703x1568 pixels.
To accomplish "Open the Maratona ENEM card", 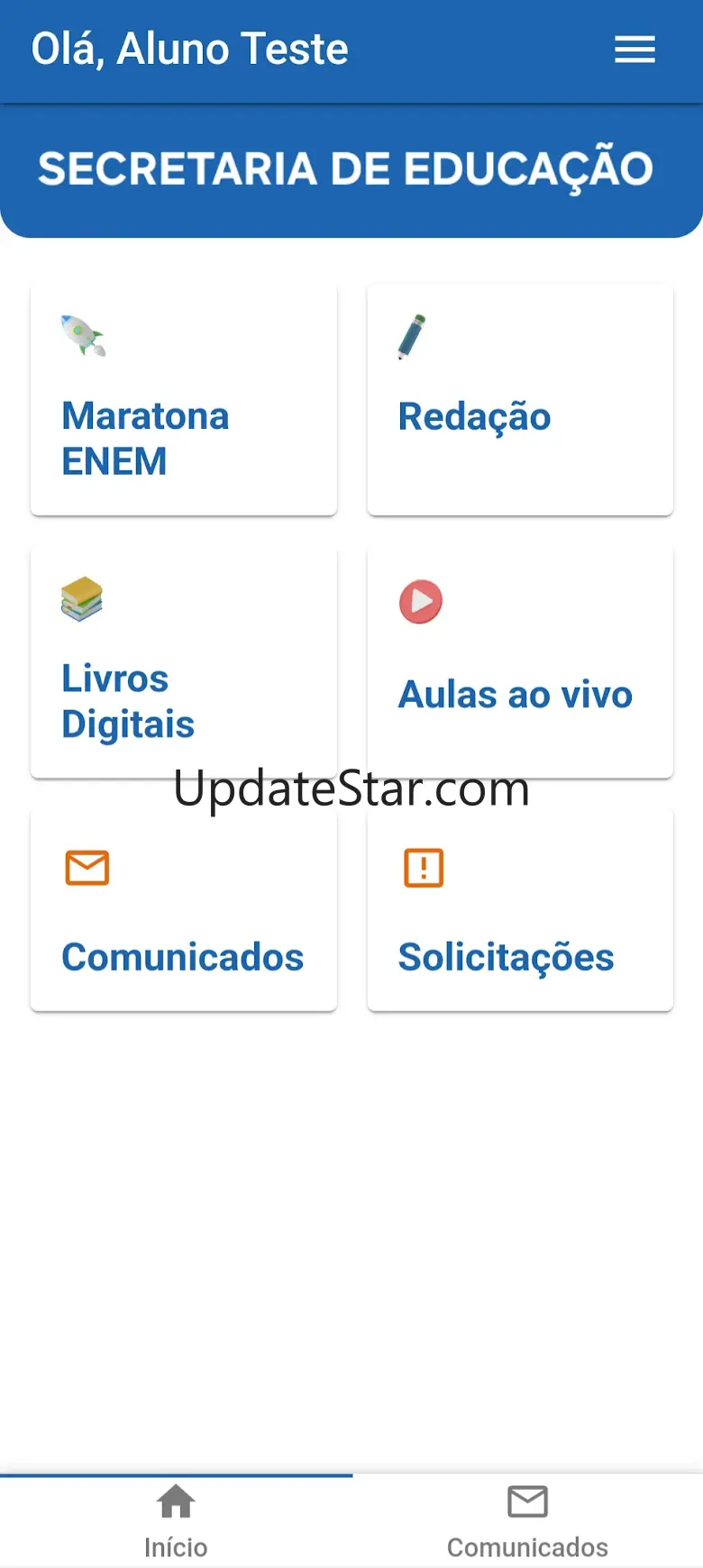I will [x=184, y=401].
